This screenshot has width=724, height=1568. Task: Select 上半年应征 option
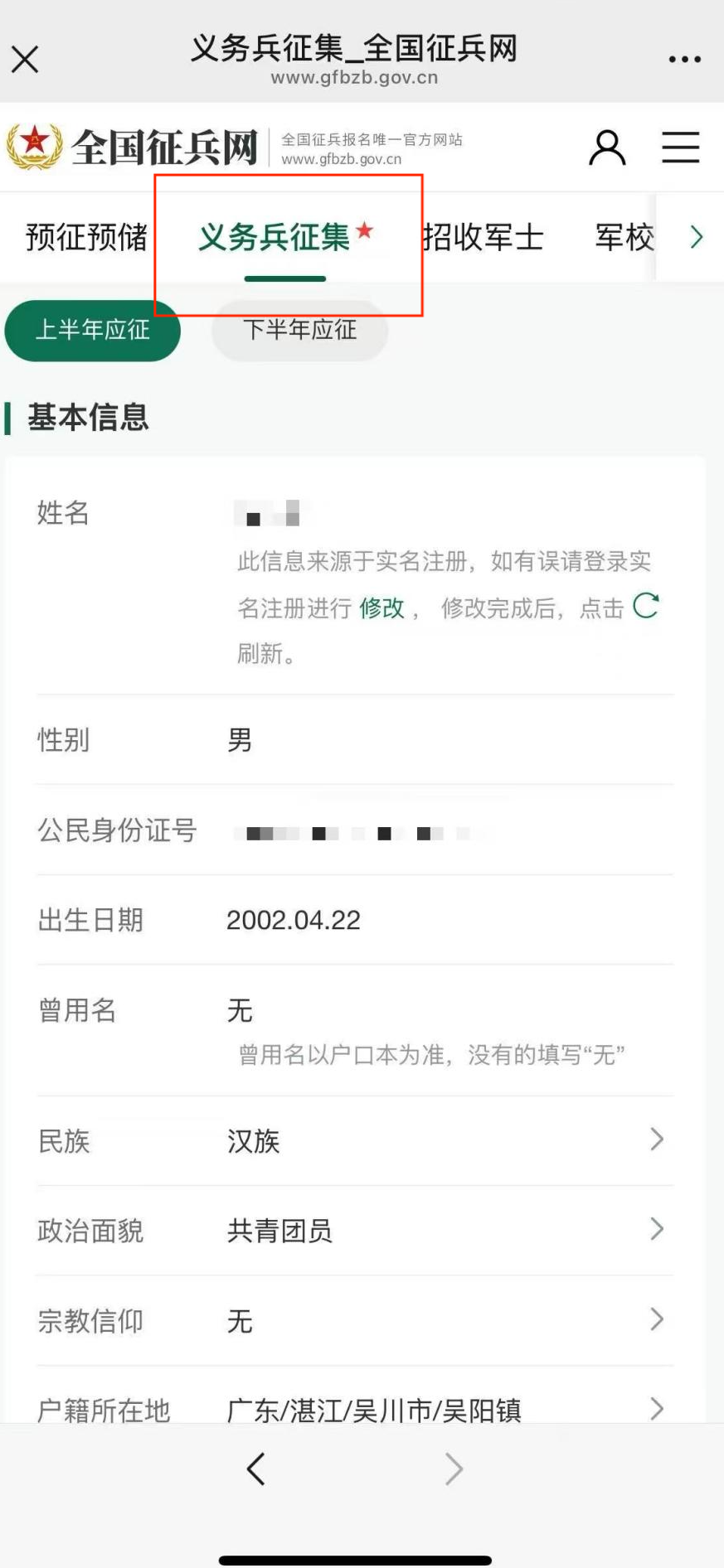[x=92, y=330]
